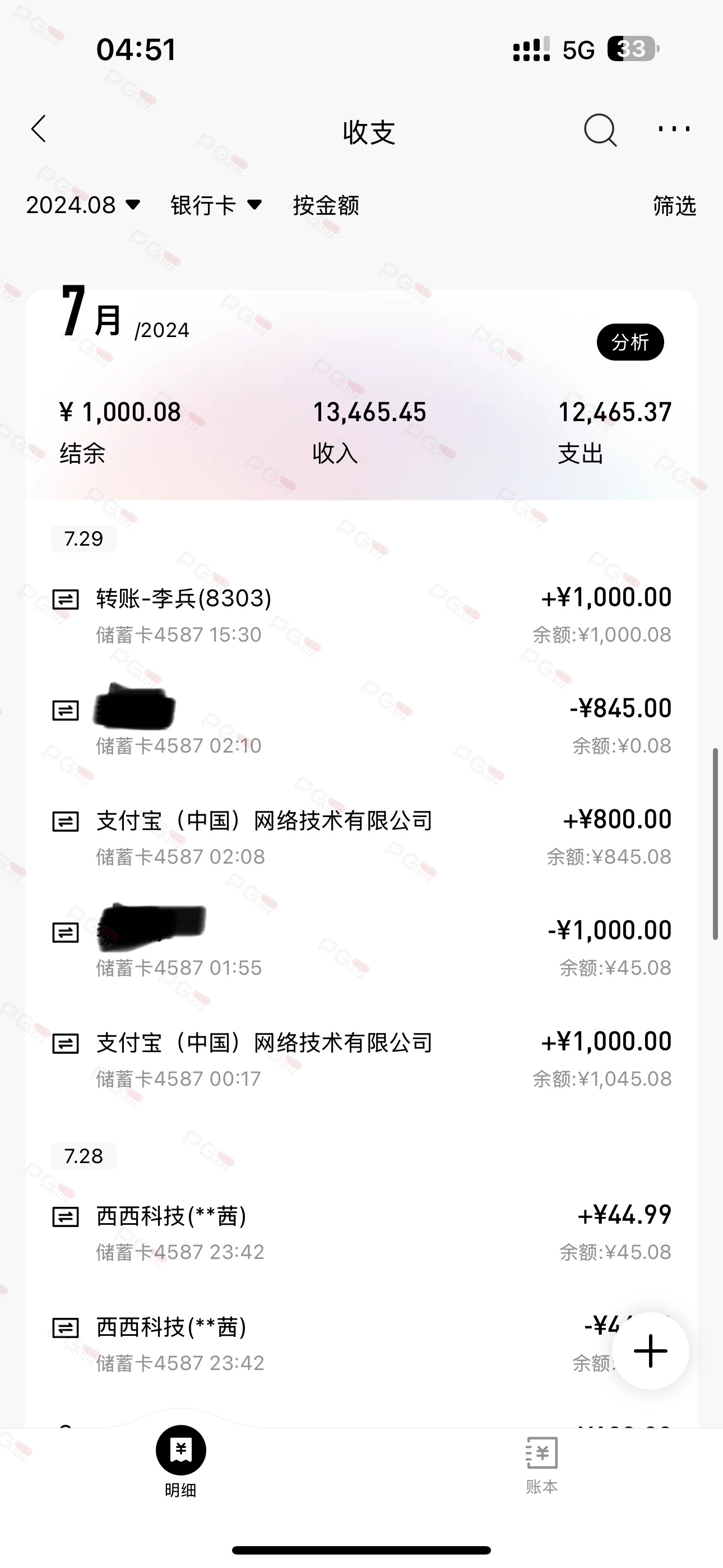Image resolution: width=723 pixels, height=1568 pixels.
Task: Open the 支付宝 transaction at 00:17
Action: point(361,1059)
